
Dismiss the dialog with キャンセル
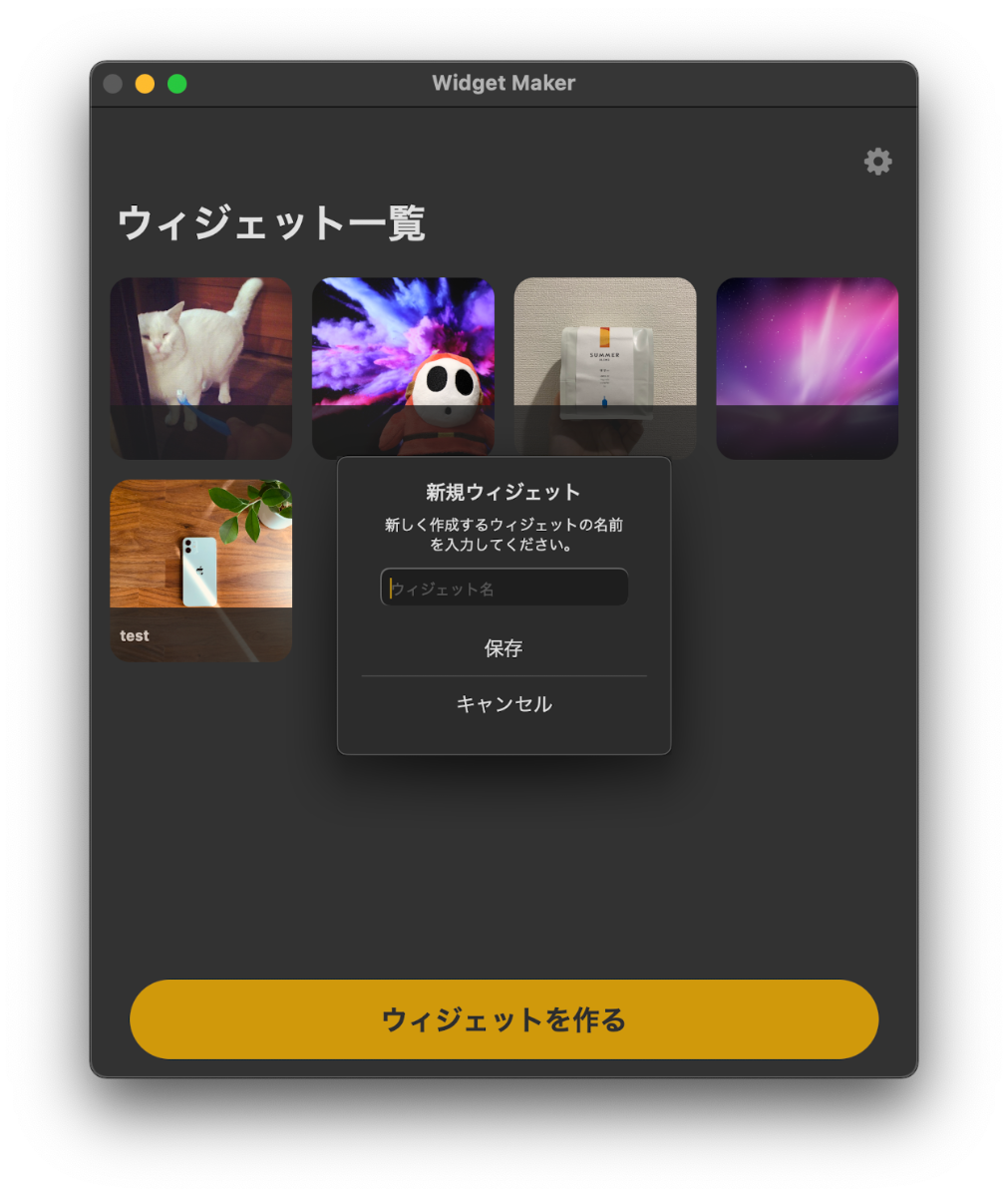(x=504, y=704)
